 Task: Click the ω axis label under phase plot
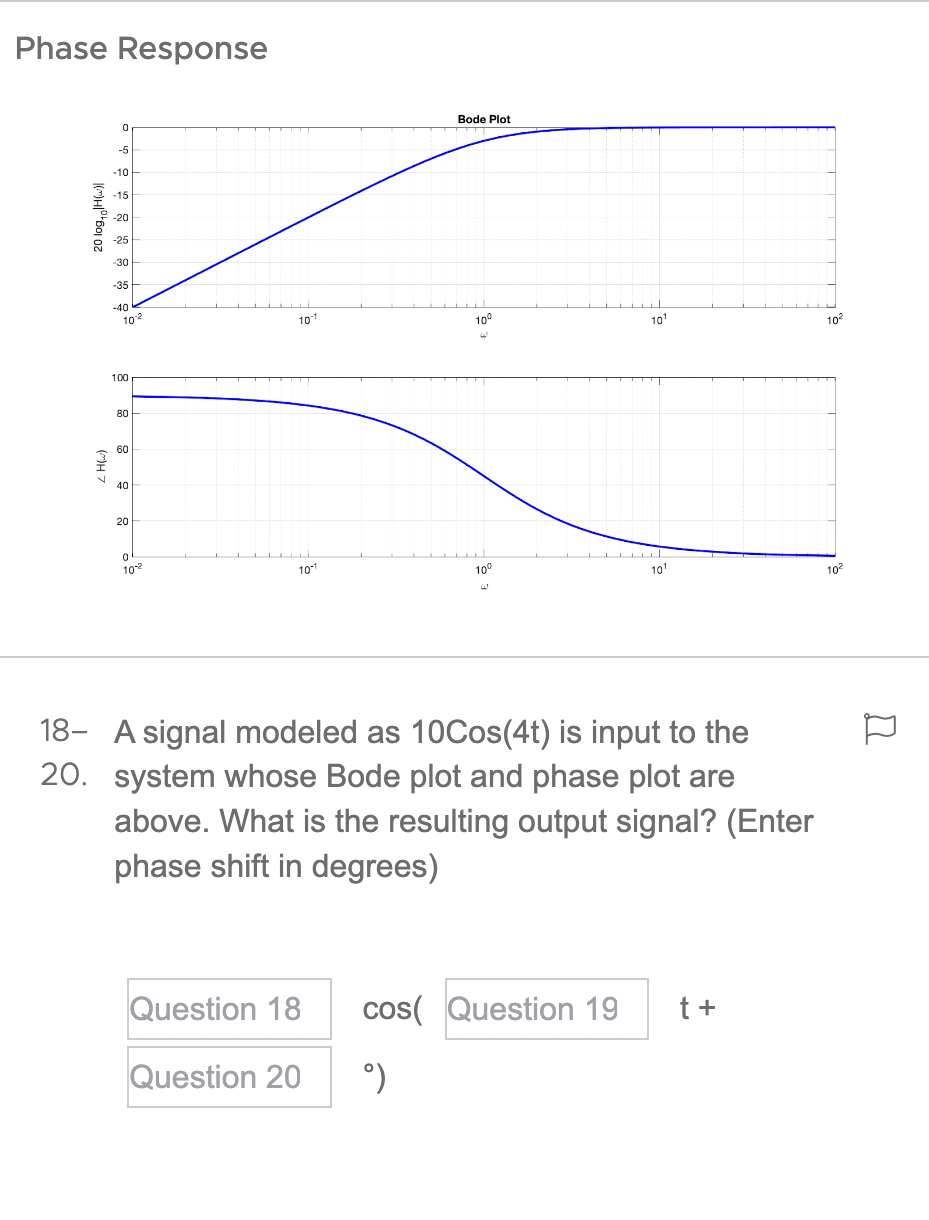click(483, 587)
